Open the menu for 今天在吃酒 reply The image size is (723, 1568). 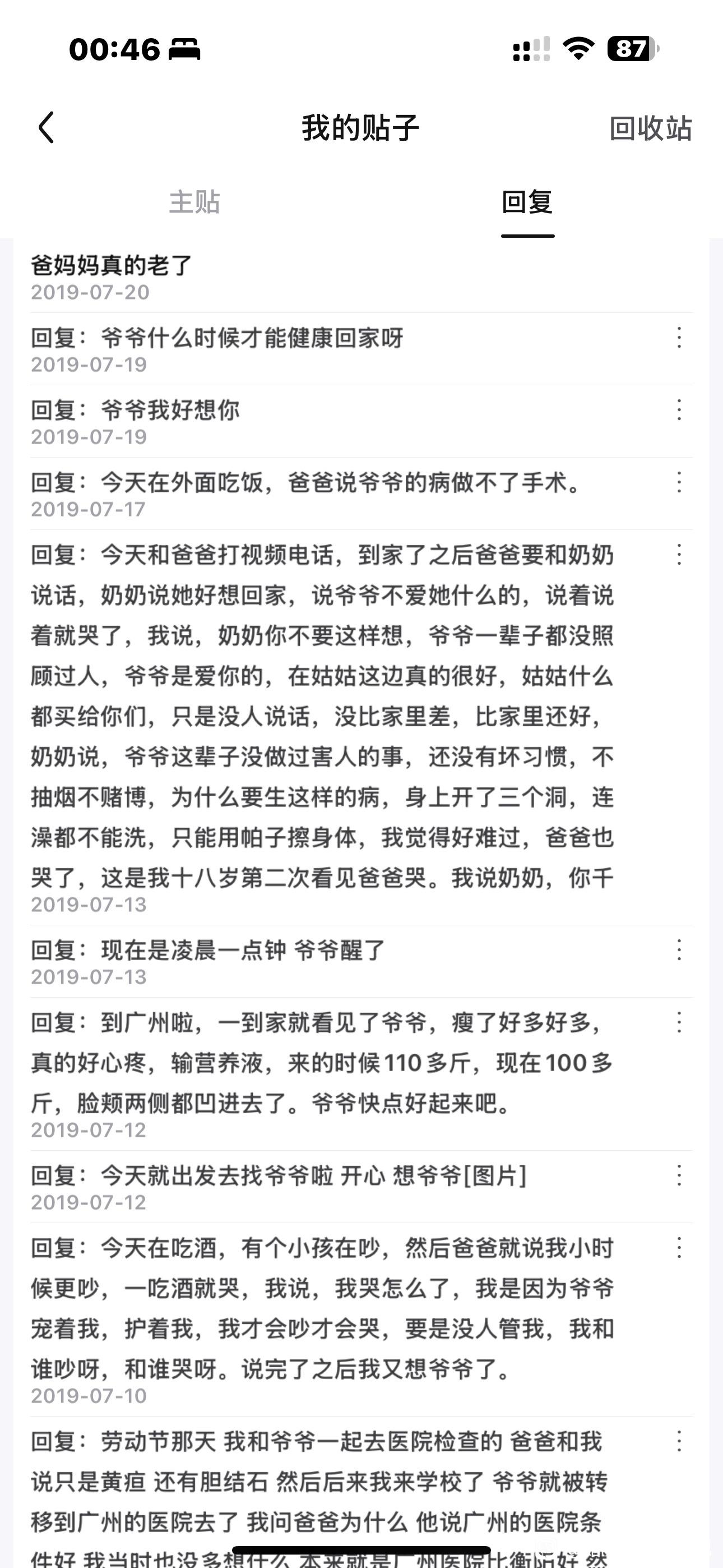tap(679, 1248)
